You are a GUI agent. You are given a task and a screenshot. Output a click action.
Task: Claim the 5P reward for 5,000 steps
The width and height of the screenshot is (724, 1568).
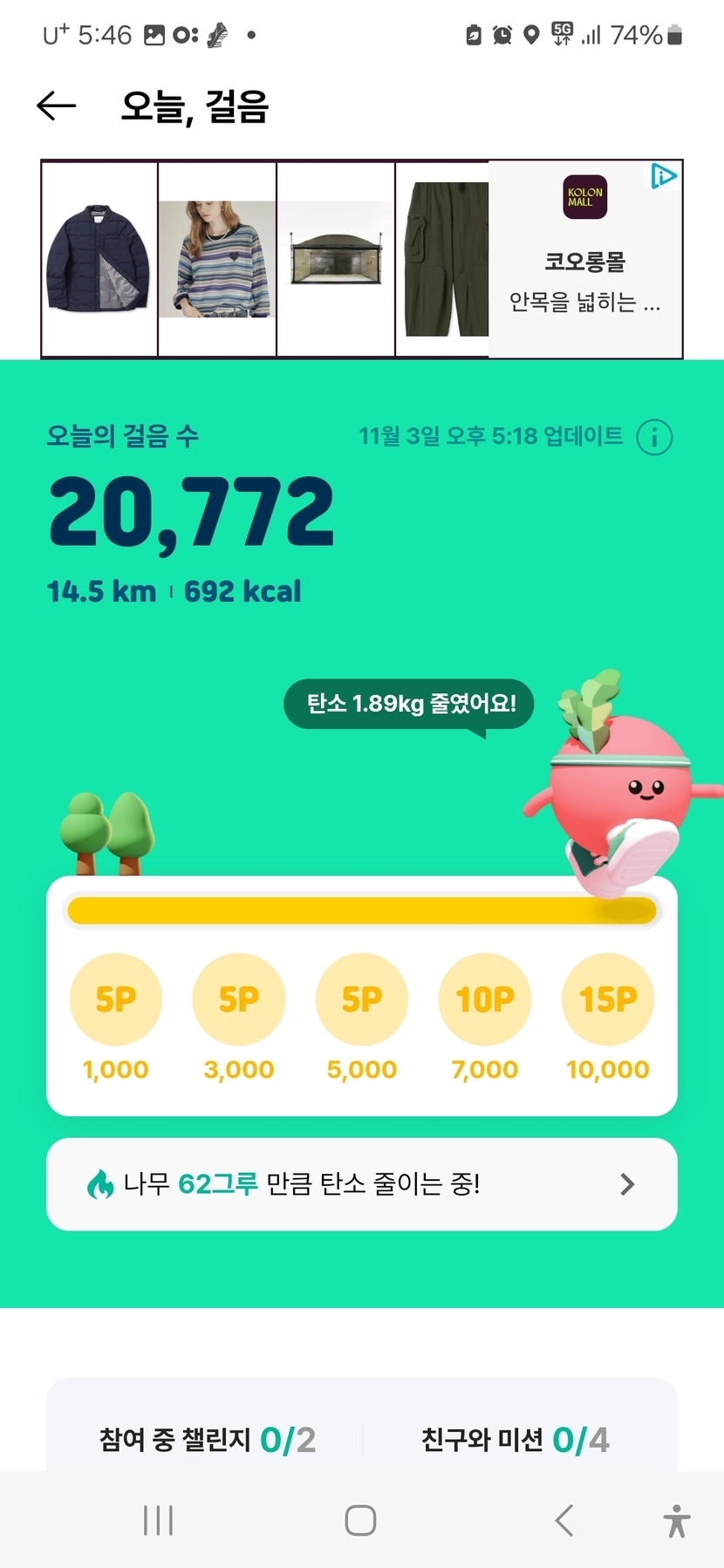pyautogui.click(x=362, y=999)
